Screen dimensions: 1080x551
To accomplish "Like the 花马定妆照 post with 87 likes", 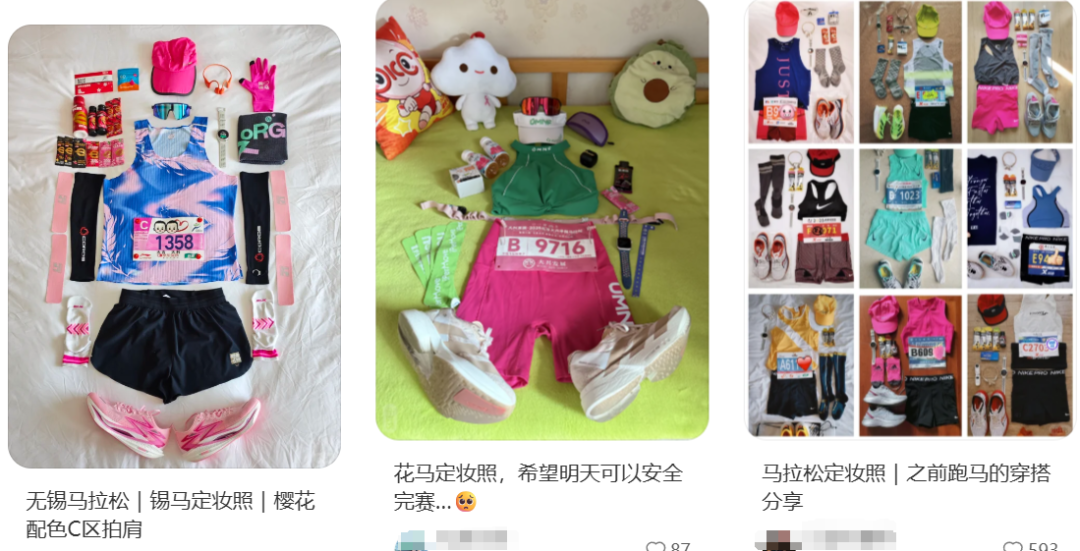I will pyautogui.click(x=655, y=547).
